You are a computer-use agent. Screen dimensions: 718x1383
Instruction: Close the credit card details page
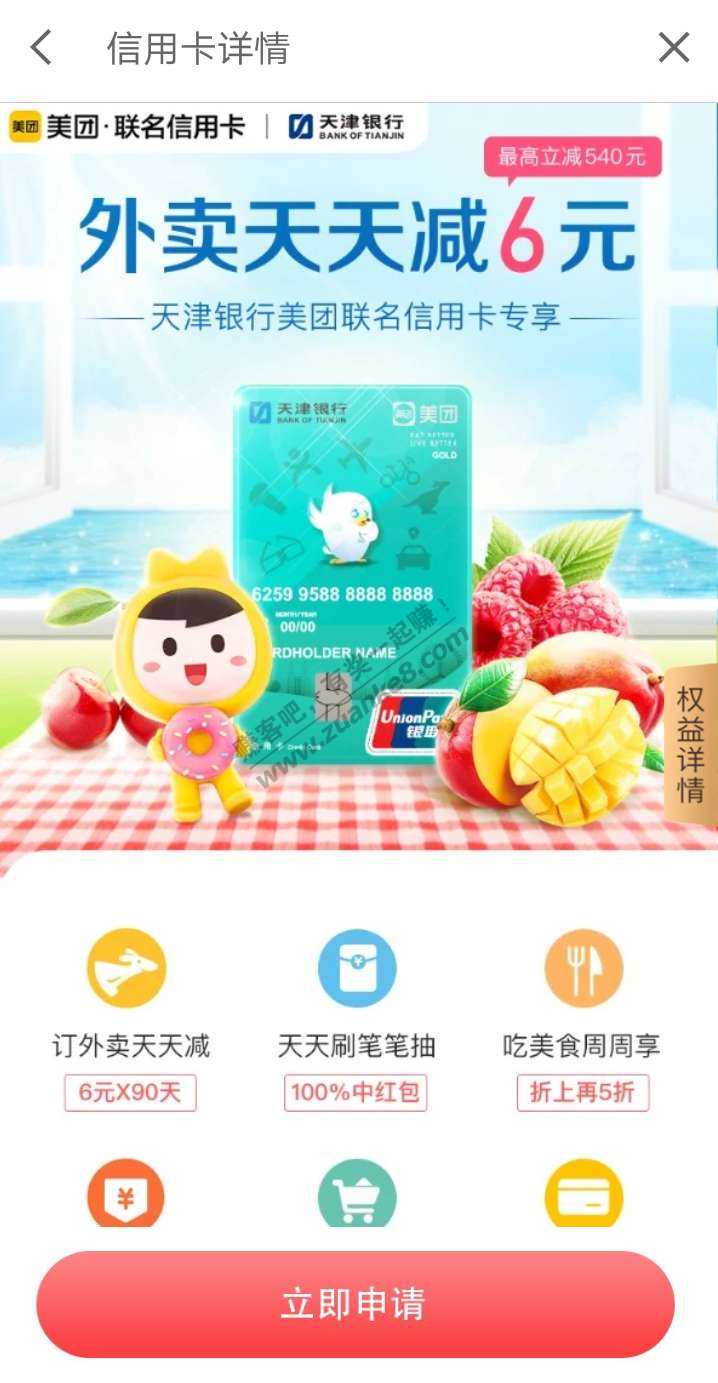[x=674, y=47]
